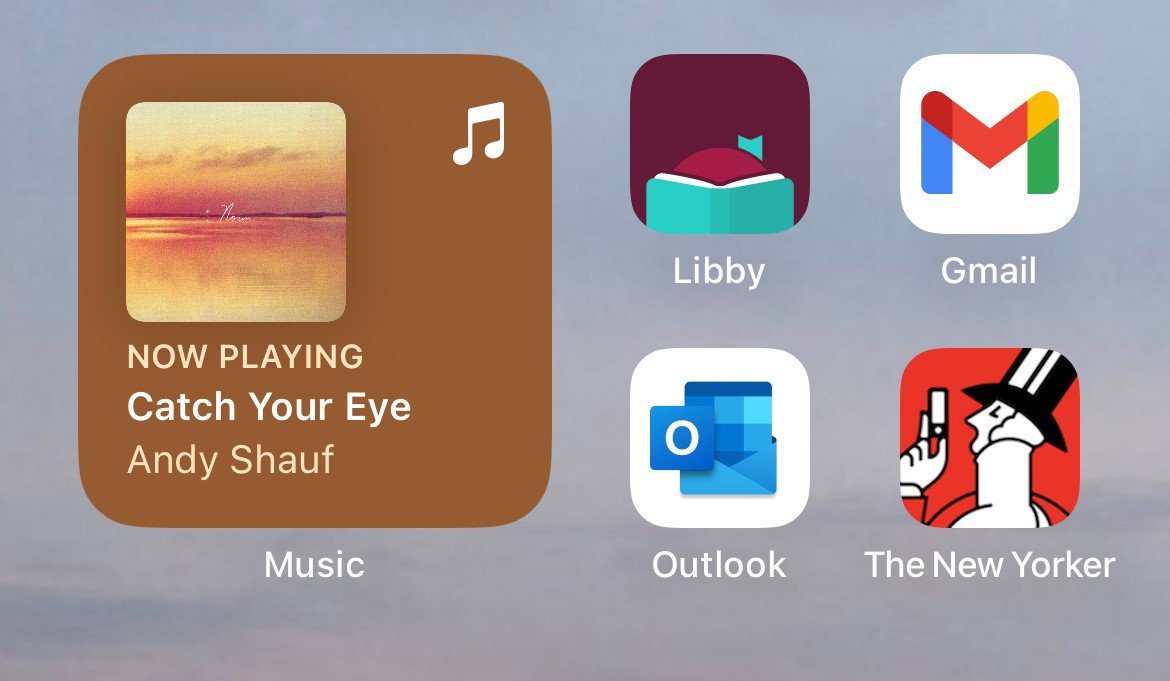Open the Music Now Playing widget
The image size is (1170, 681).
(x=315, y=291)
